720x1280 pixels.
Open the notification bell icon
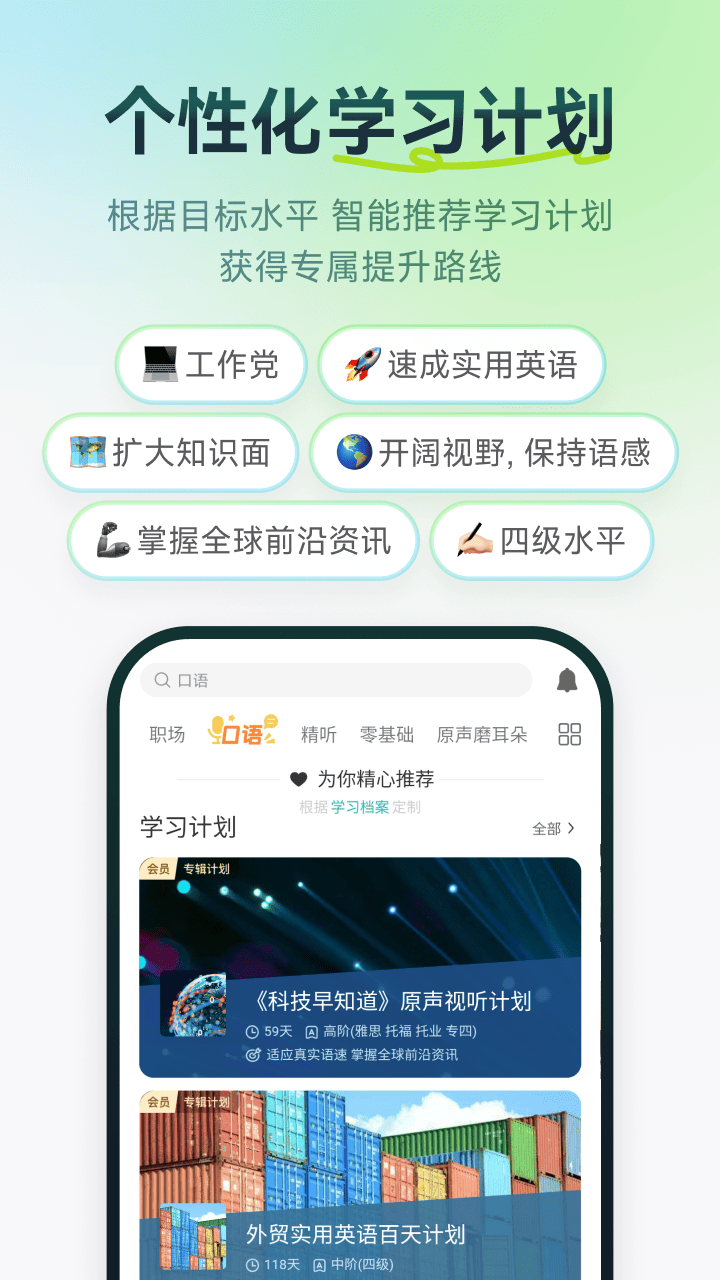pos(569,679)
